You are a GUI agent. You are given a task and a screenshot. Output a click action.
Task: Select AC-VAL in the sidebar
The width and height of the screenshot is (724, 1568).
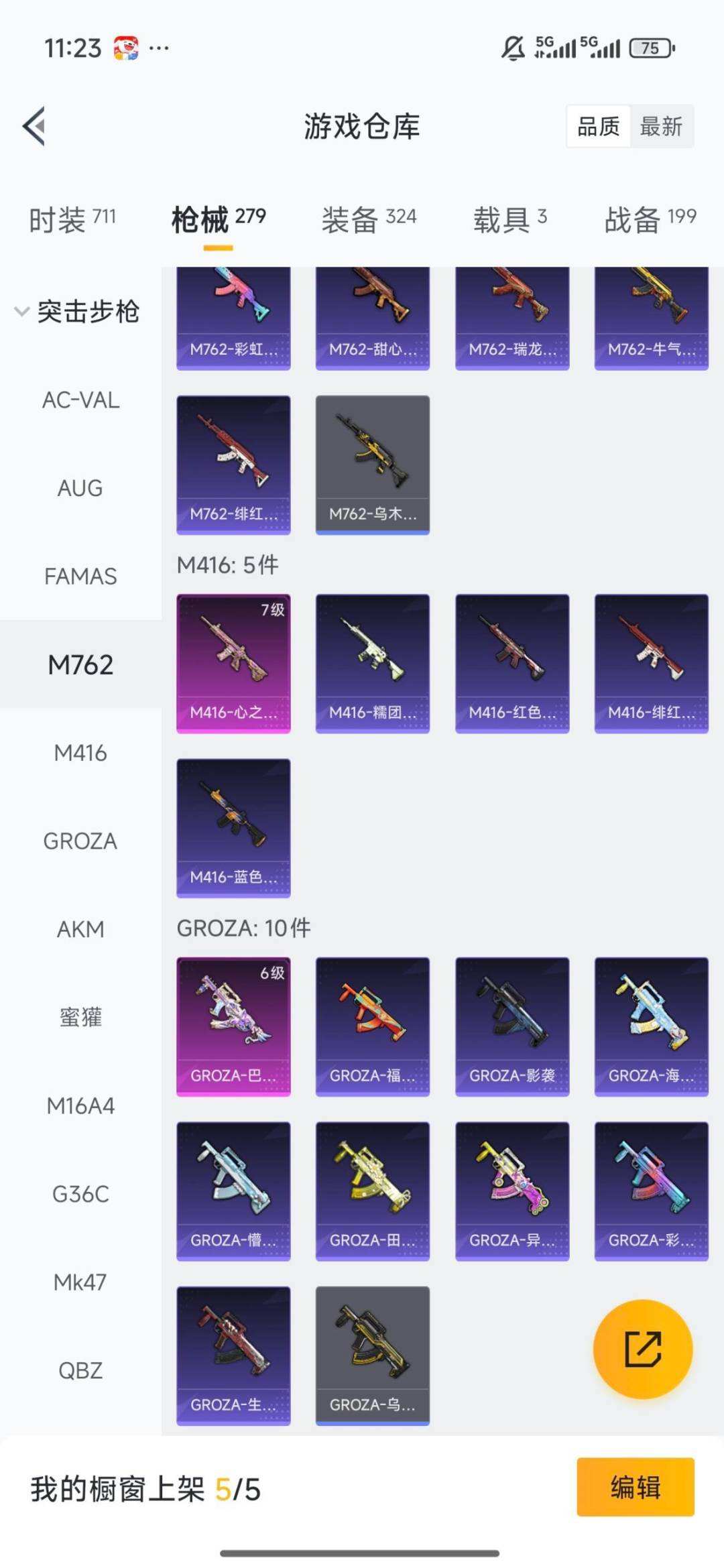tap(80, 400)
